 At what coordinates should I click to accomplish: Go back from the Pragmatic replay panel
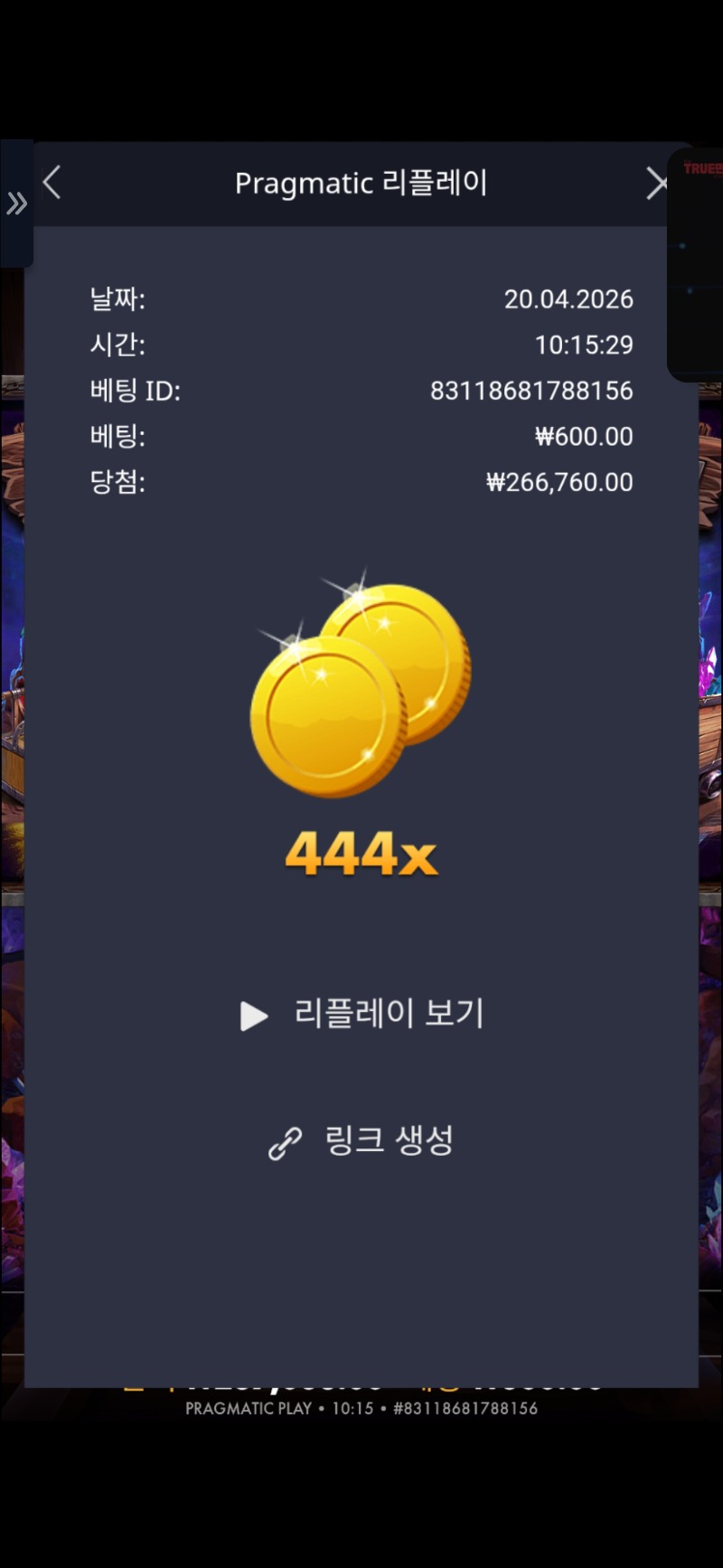52,183
